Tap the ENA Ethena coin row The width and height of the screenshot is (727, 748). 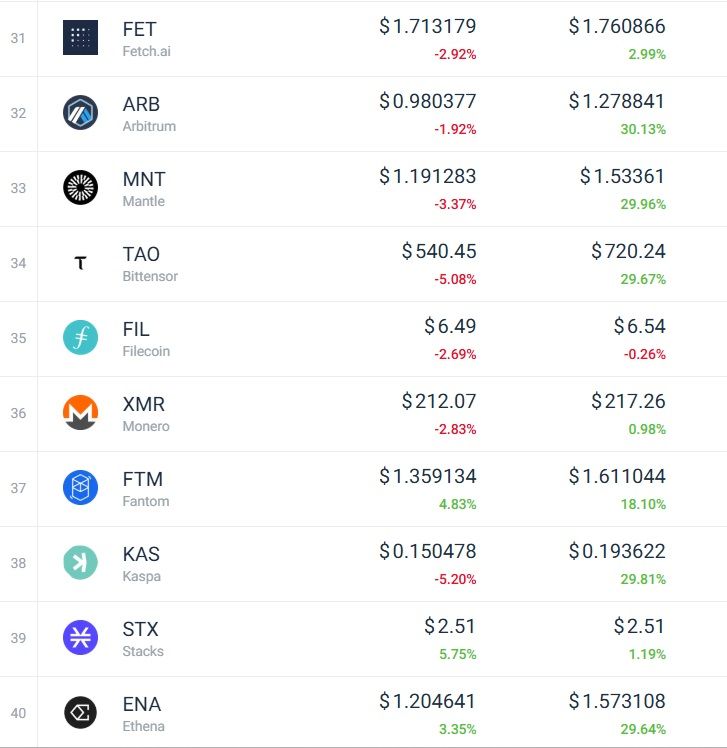pyautogui.click(x=143, y=713)
